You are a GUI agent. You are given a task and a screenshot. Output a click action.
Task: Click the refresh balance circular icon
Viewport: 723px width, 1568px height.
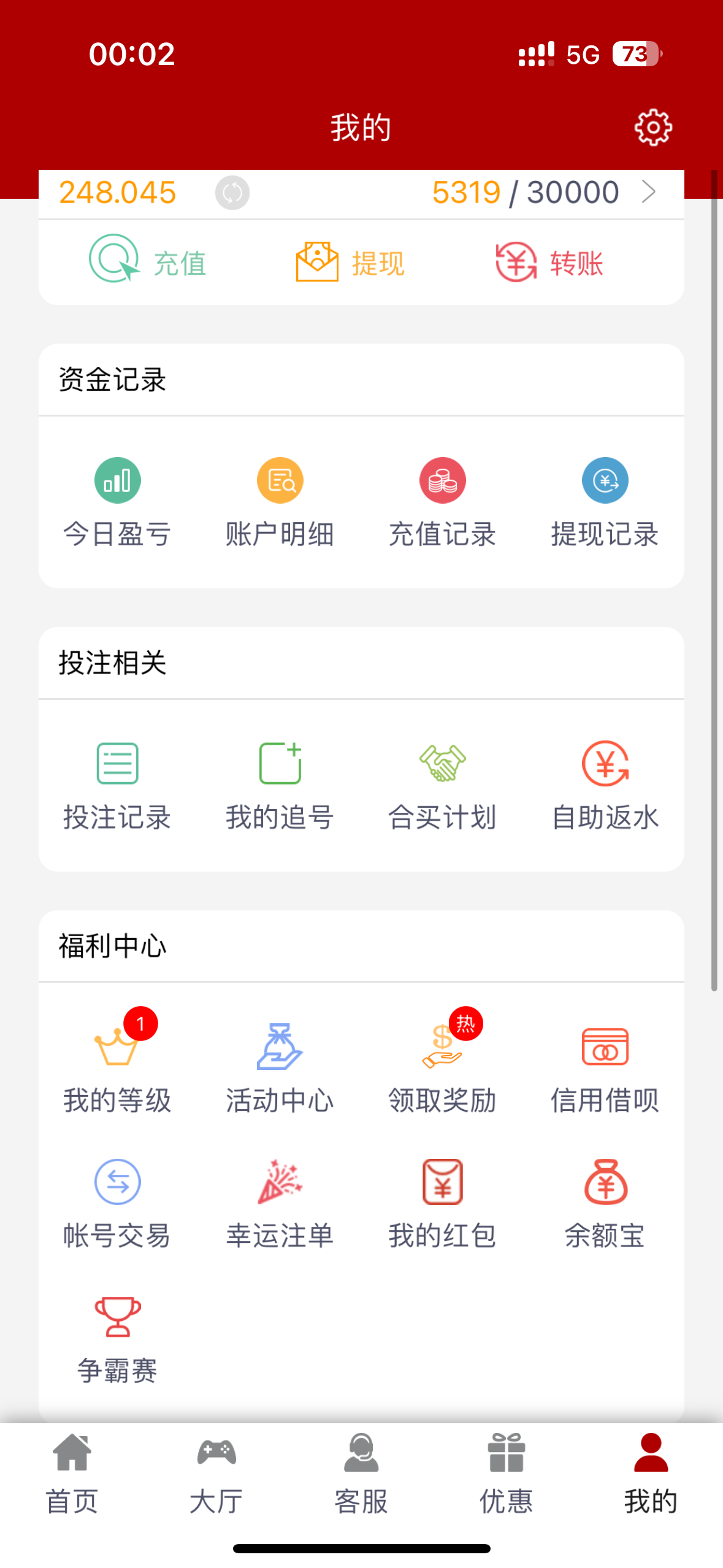(x=232, y=192)
